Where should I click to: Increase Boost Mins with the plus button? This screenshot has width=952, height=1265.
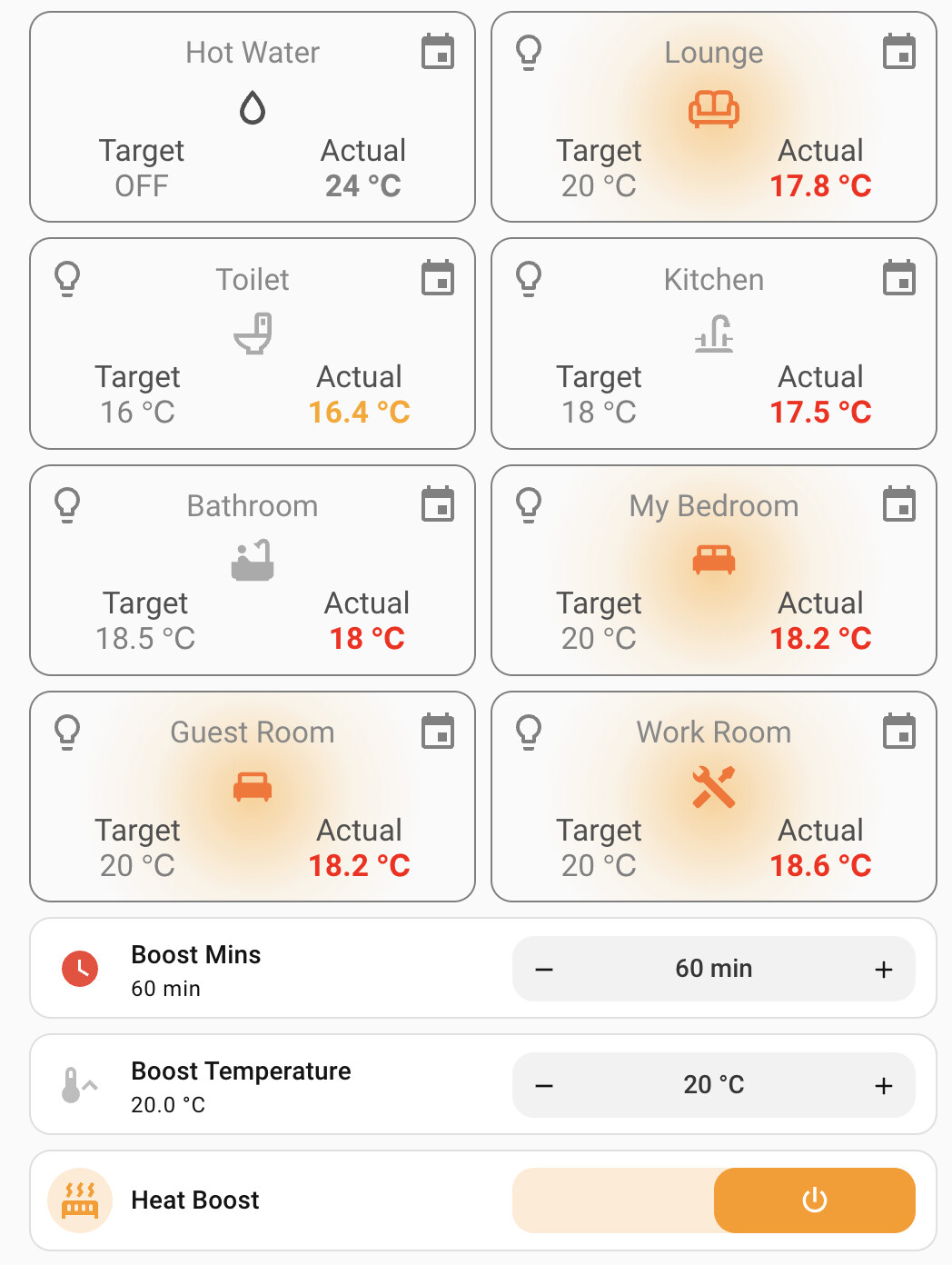tap(883, 970)
